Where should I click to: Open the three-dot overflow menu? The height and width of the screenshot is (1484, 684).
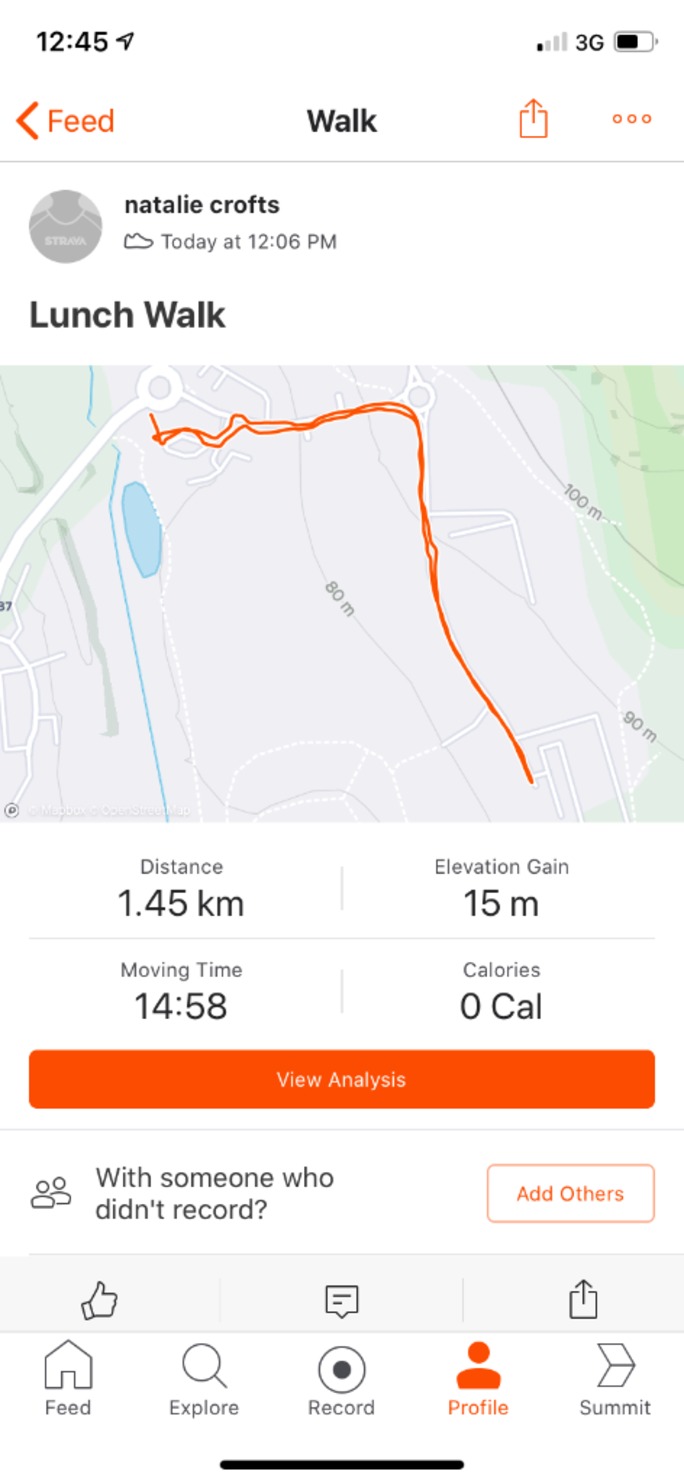tap(632, 119)
